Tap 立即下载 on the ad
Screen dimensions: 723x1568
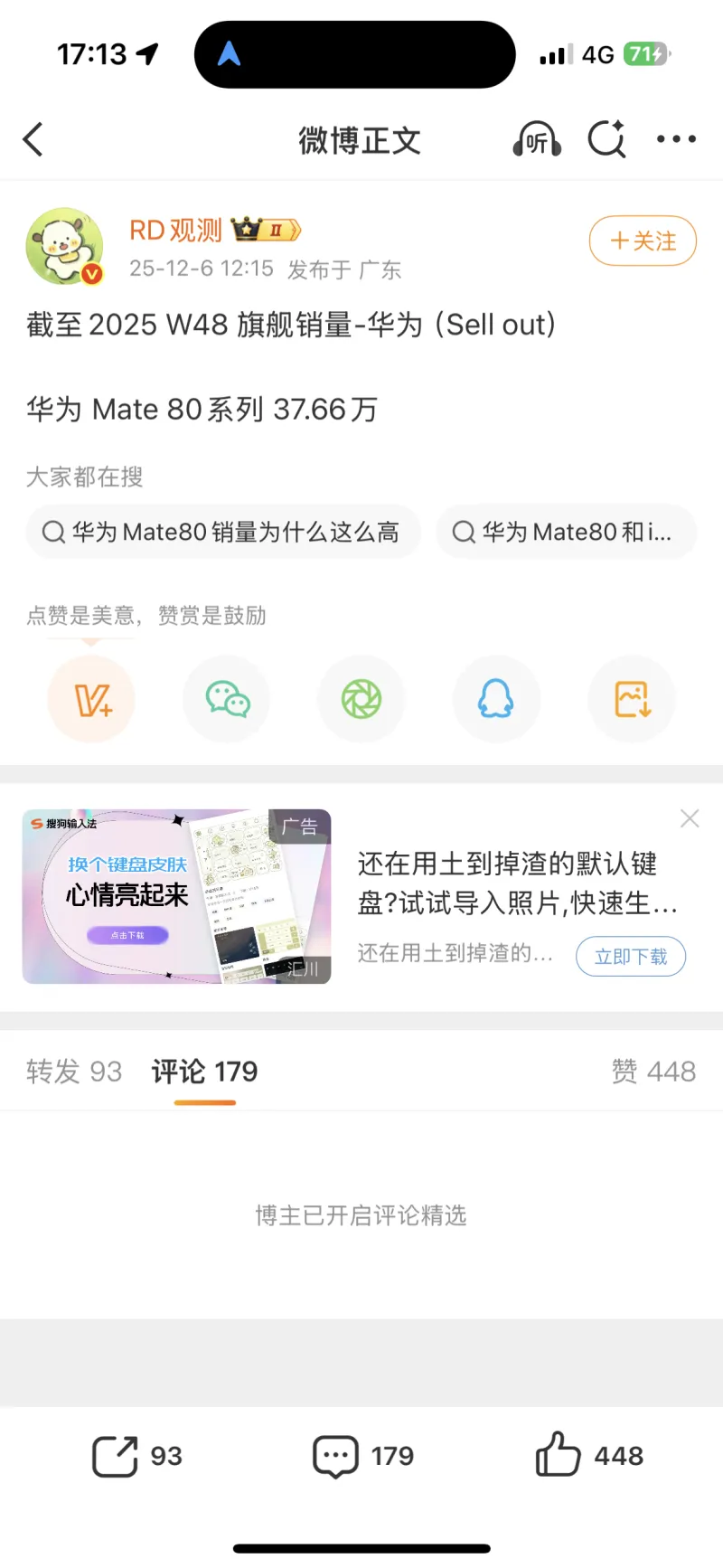(631, 957)
